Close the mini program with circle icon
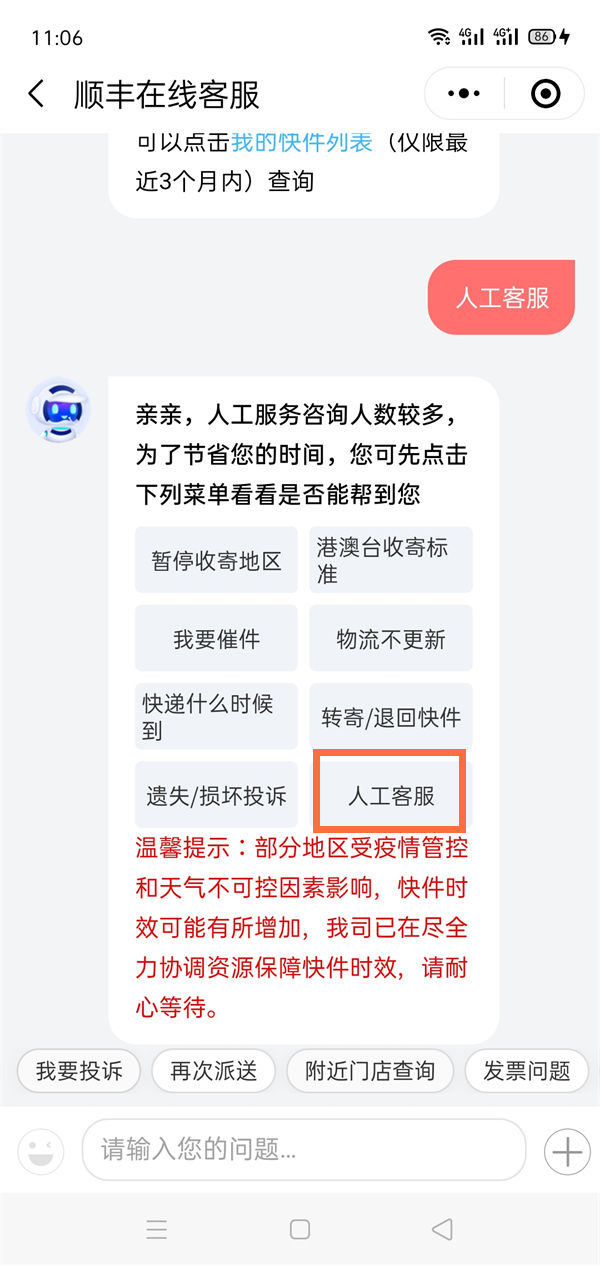 [x=545, y=94]
